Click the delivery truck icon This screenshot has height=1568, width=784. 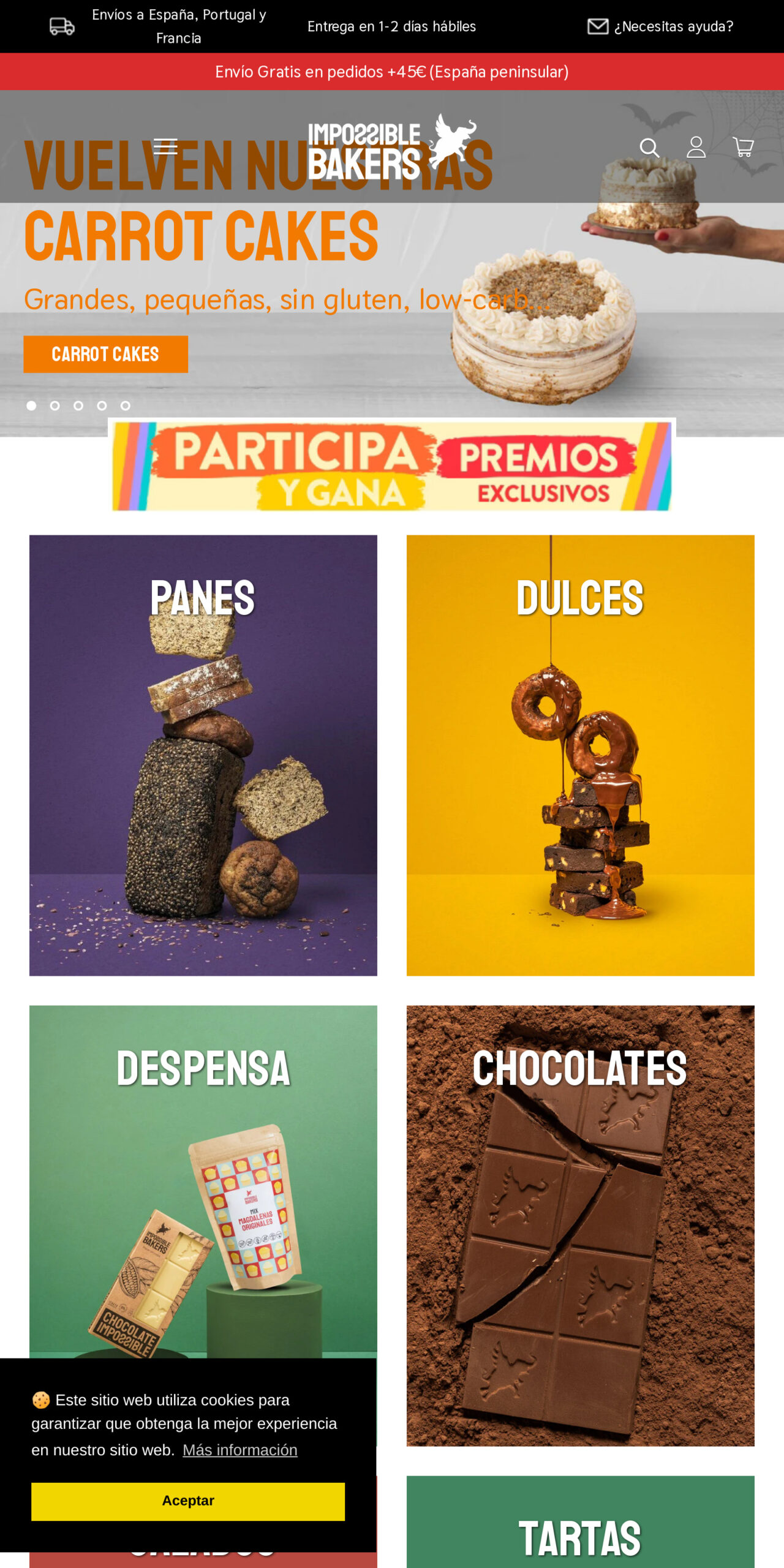point(61,26)
